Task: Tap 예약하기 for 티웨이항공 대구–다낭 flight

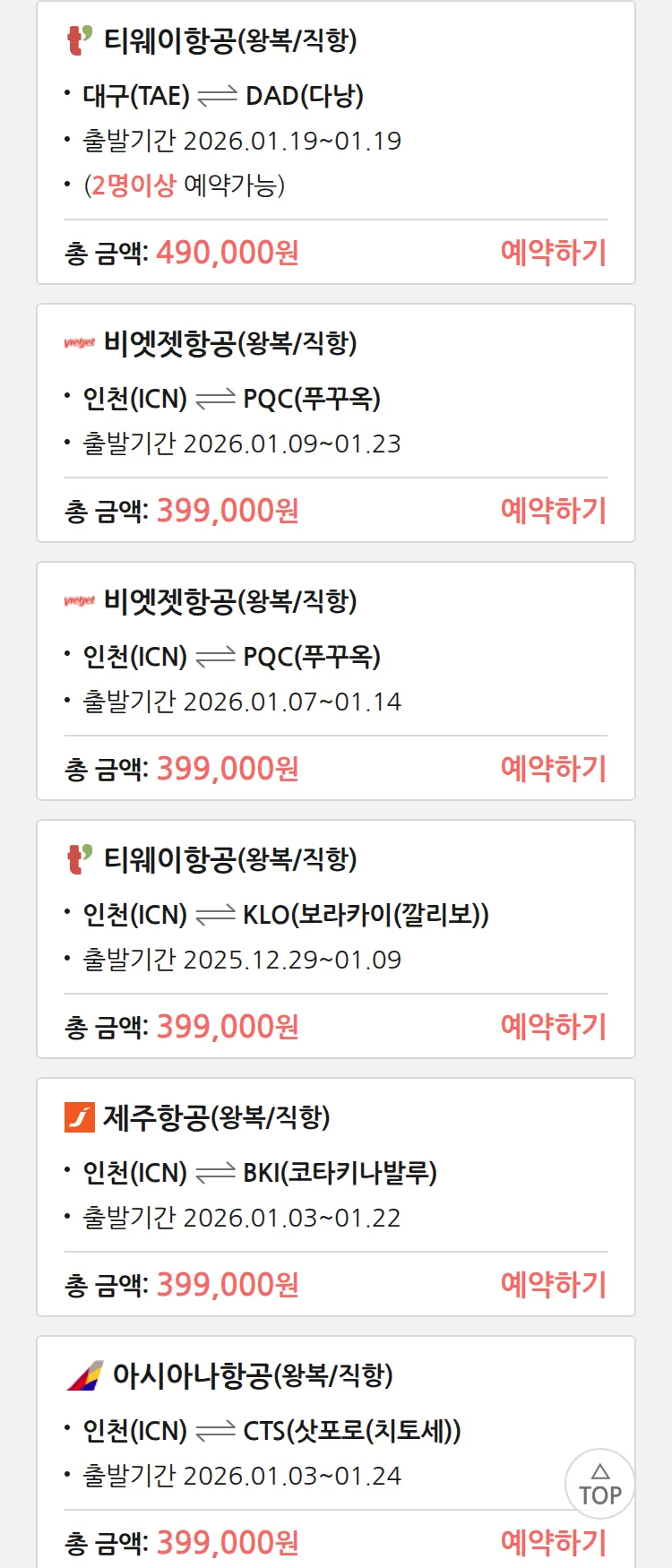Action: tap(553, 253)
